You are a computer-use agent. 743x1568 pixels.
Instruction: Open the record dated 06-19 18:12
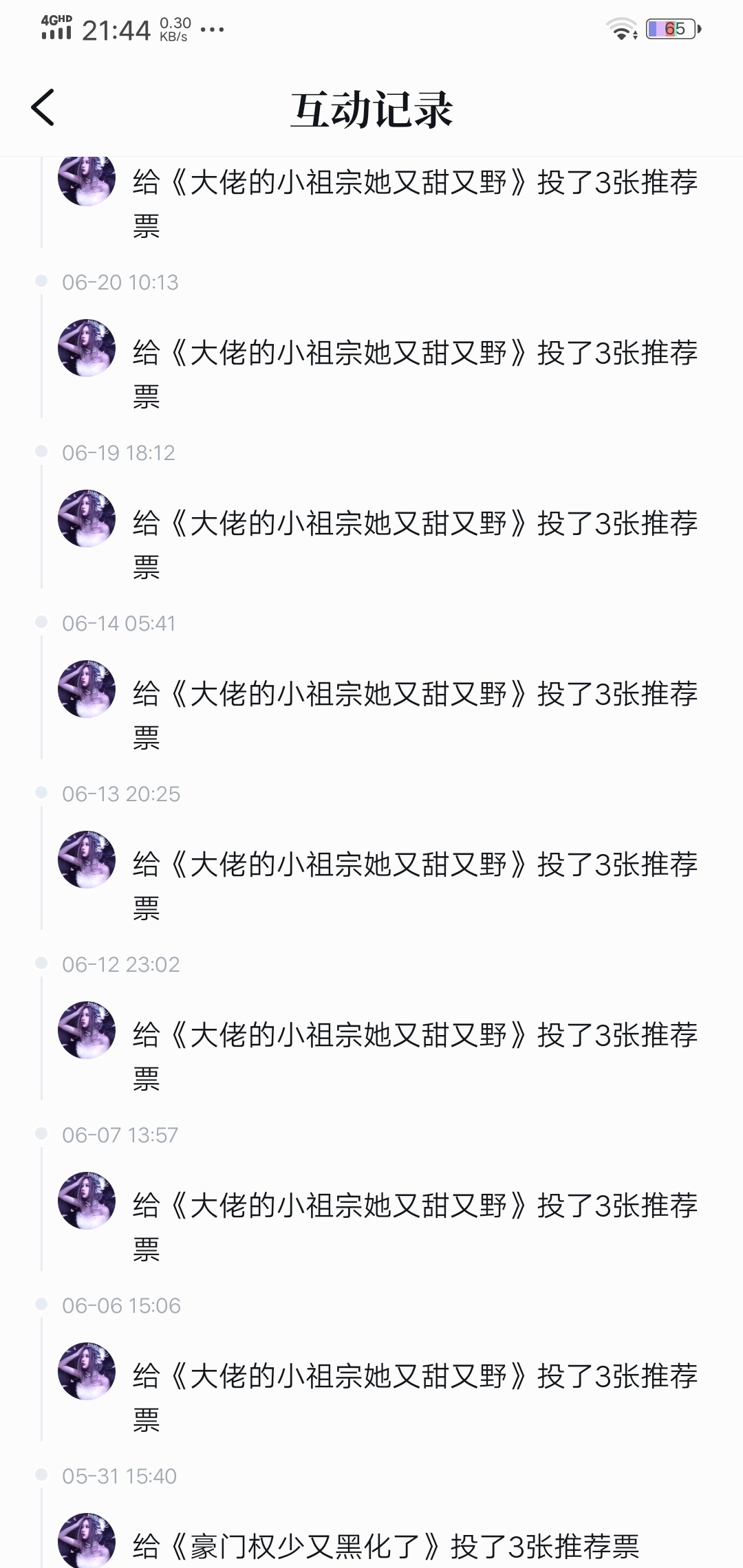pyautogui.click(x=415, y=524)
